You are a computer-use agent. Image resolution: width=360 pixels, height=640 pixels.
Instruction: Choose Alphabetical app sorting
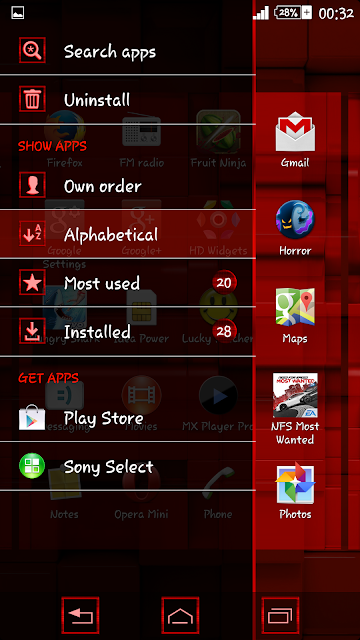127,234
